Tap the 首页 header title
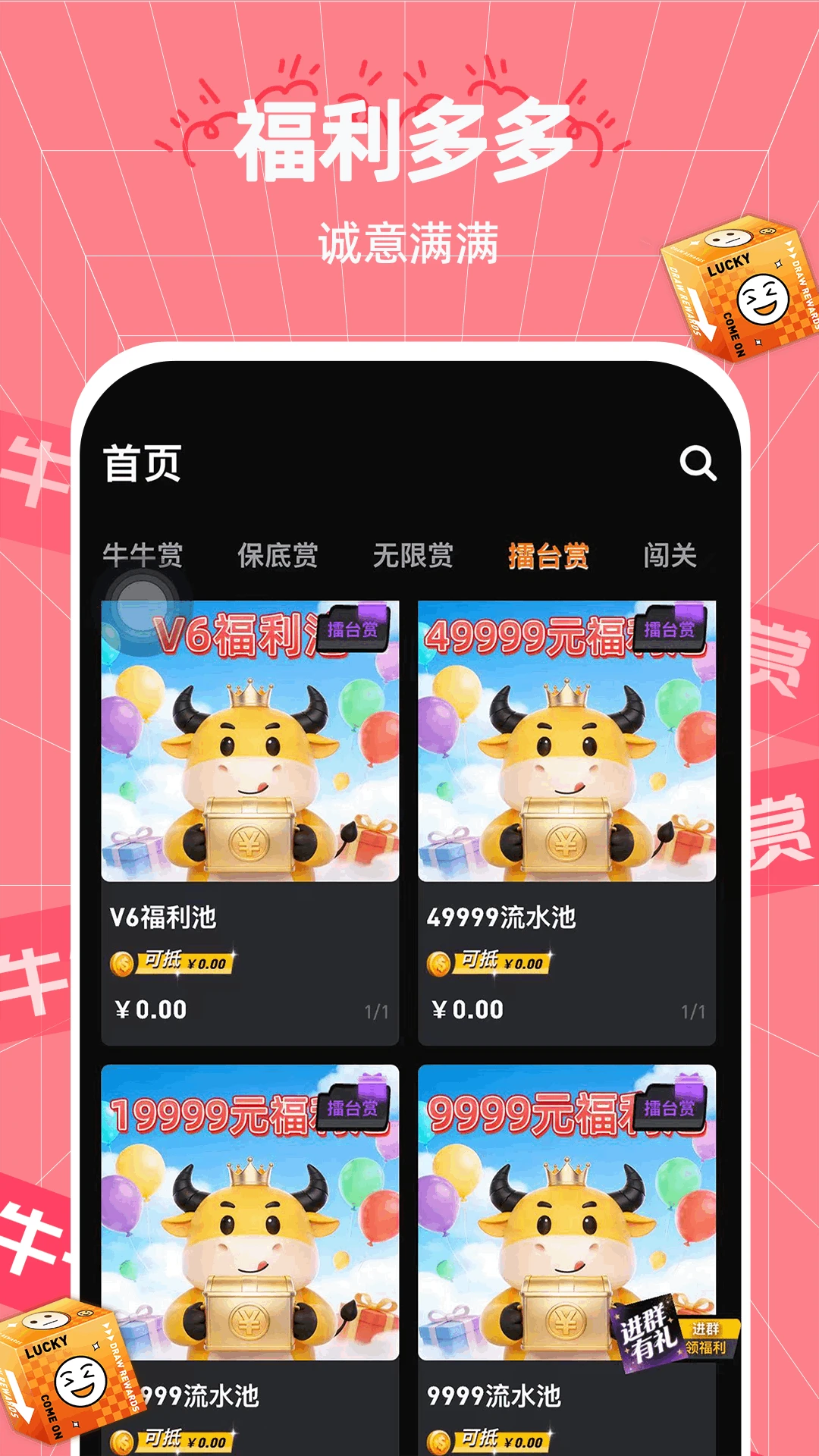This screenshot has height=1456, width=819. click(144, 464)
